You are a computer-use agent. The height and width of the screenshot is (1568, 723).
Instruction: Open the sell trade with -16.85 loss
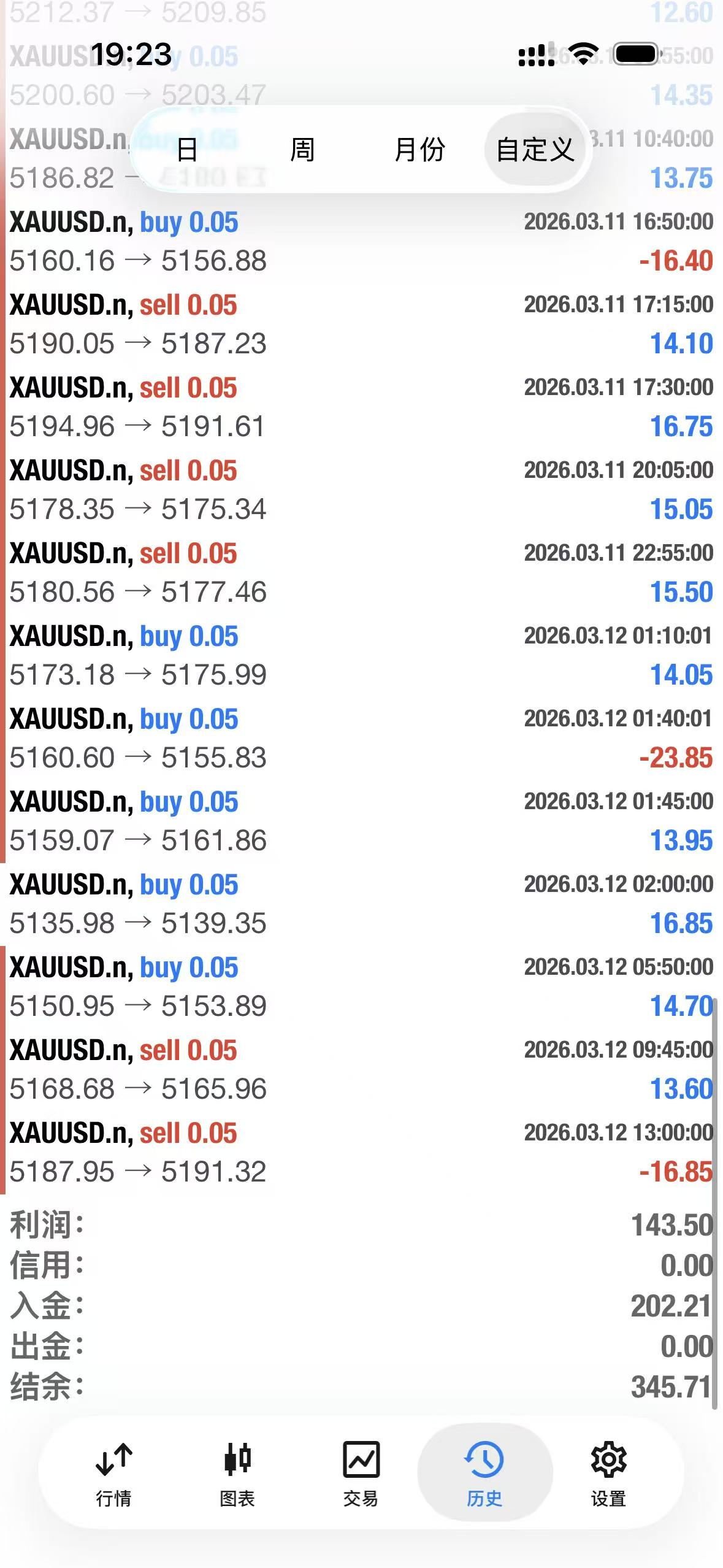point(361,1153)
